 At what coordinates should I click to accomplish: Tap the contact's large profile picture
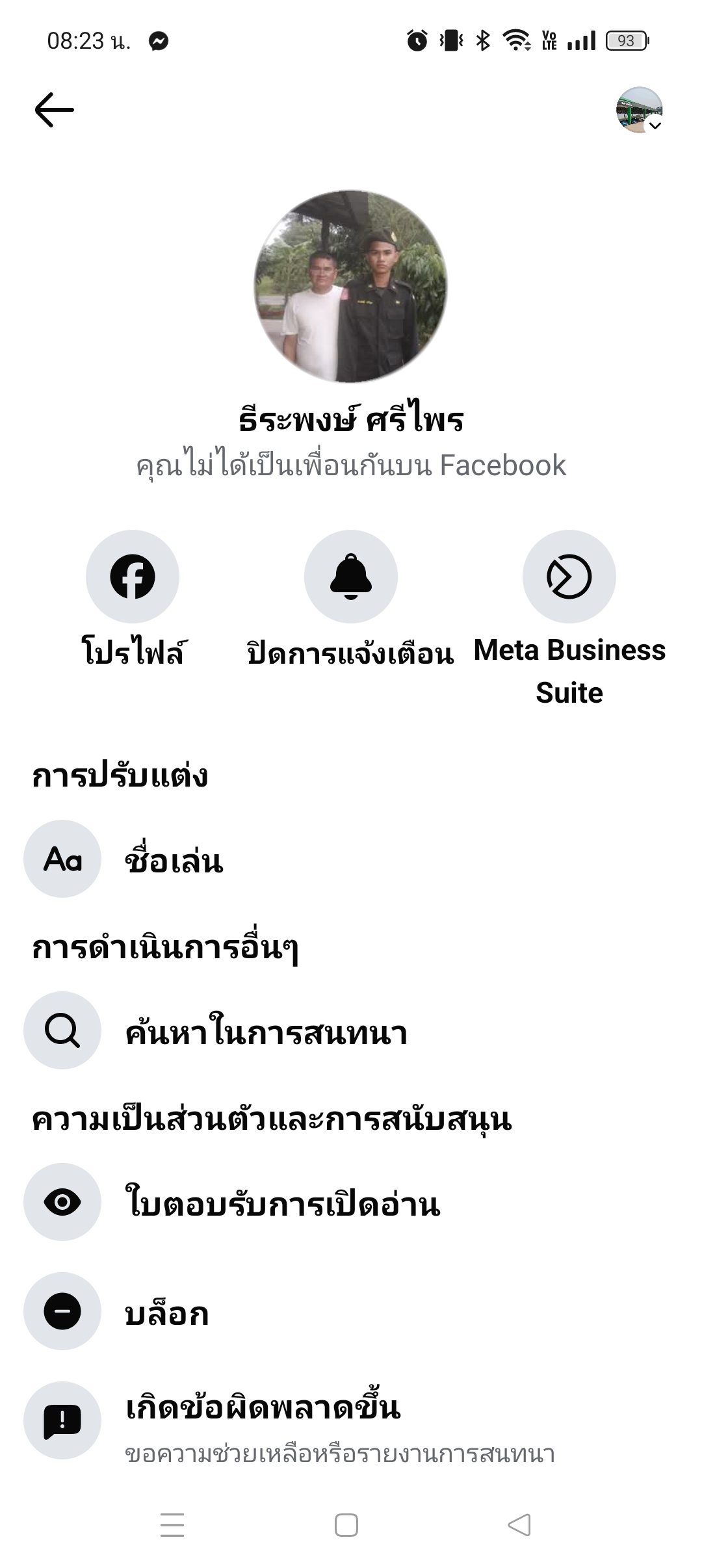(x=350, y=286)
